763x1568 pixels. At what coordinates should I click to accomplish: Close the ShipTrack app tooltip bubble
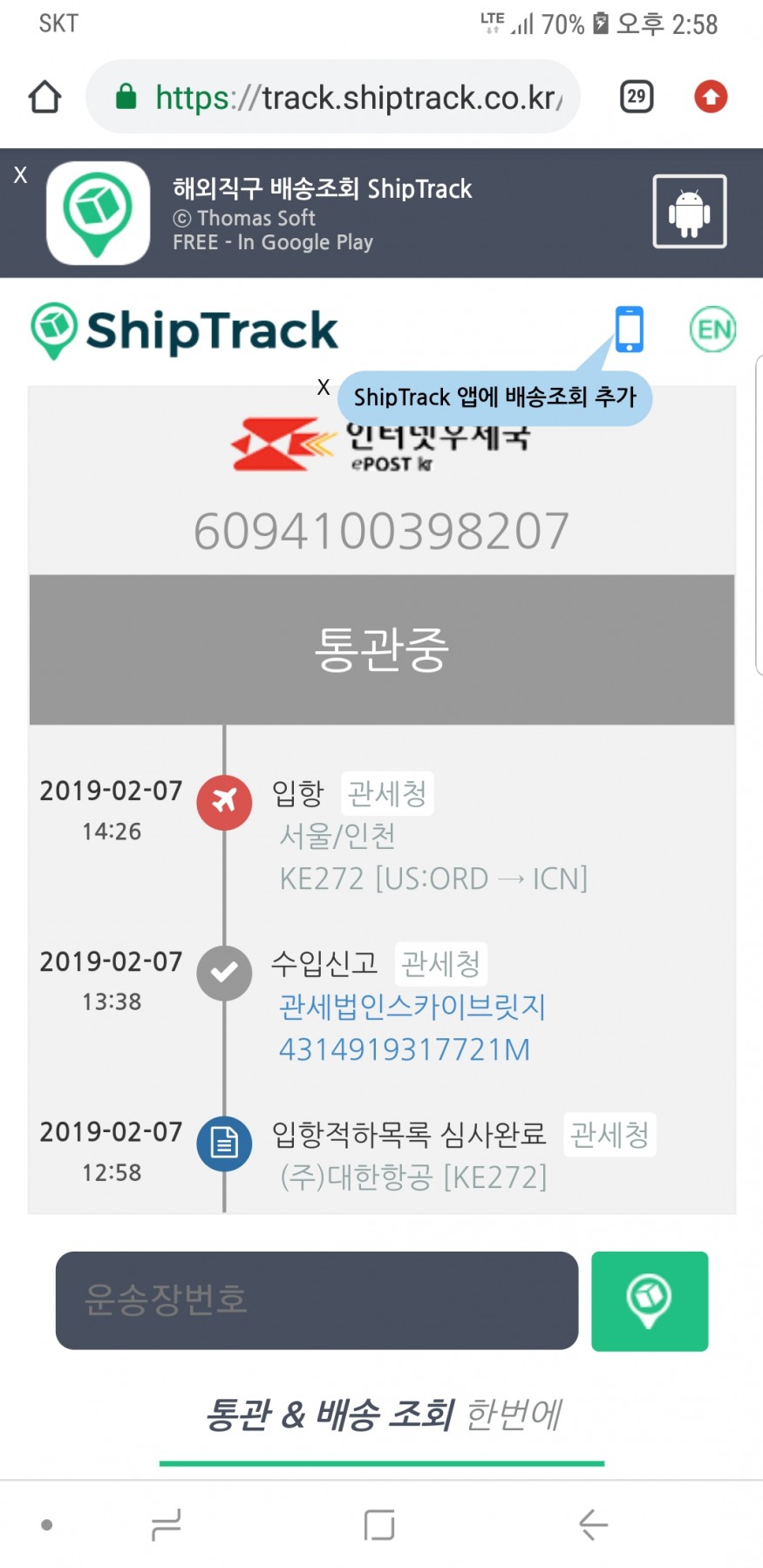324,387
